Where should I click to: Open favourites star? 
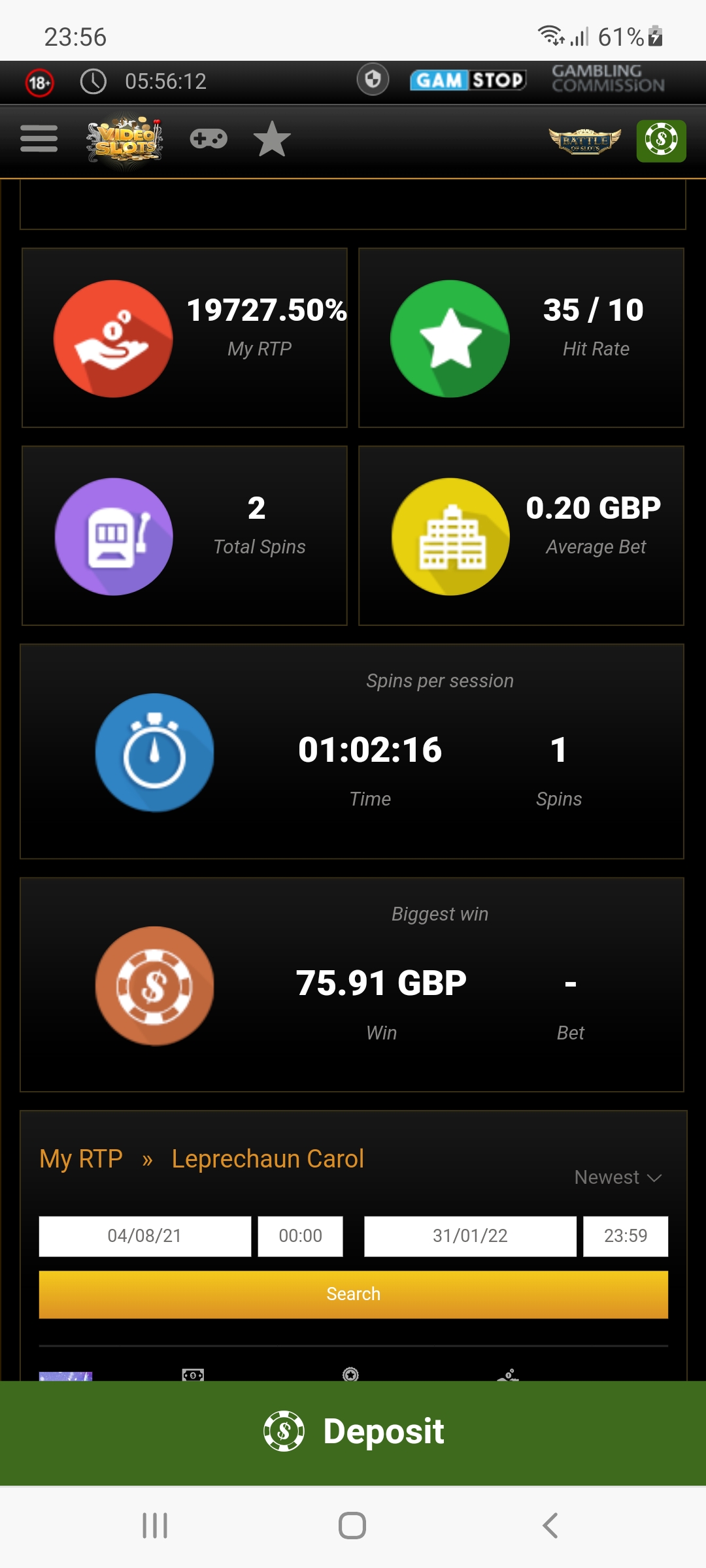click(x=272, y=139)
